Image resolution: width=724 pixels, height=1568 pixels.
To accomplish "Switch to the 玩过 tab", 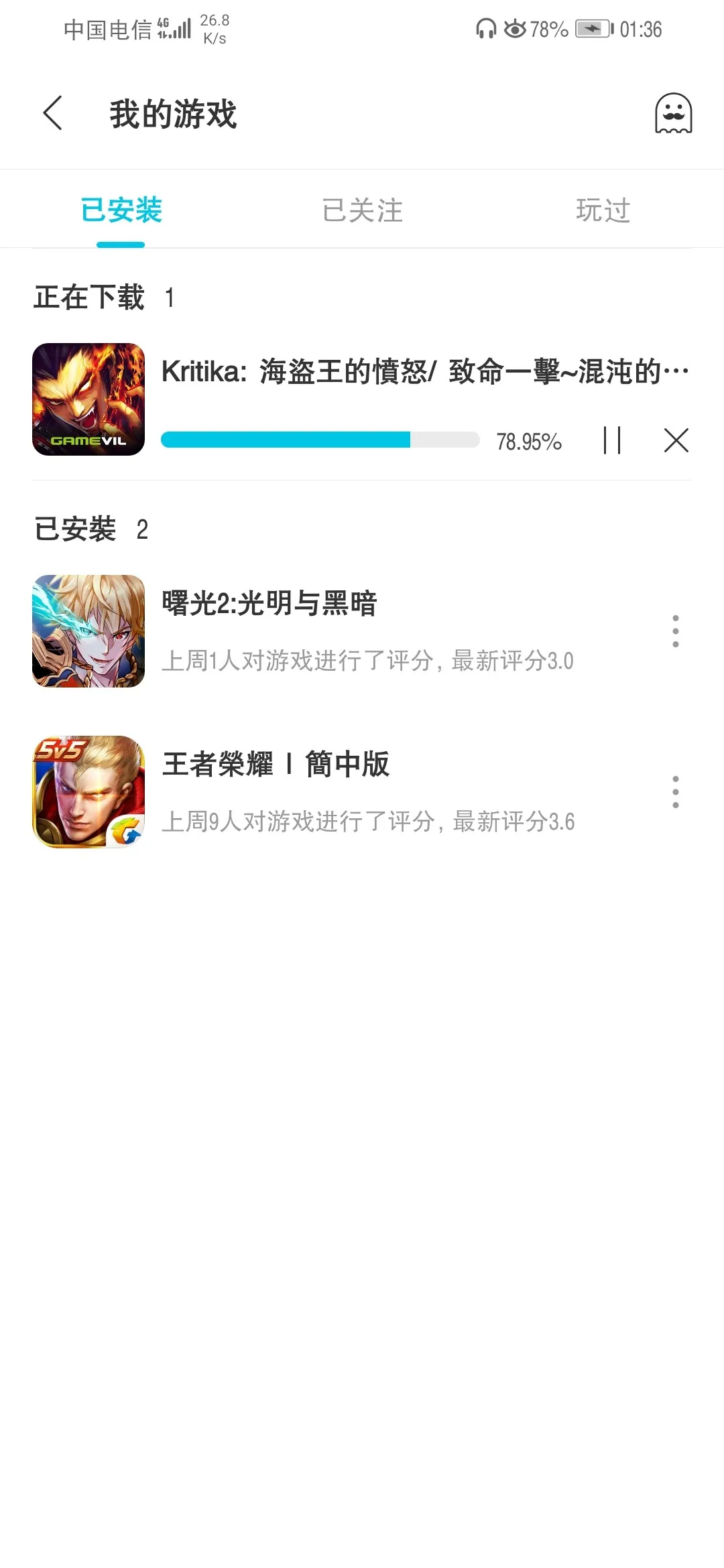I will 603,210.
